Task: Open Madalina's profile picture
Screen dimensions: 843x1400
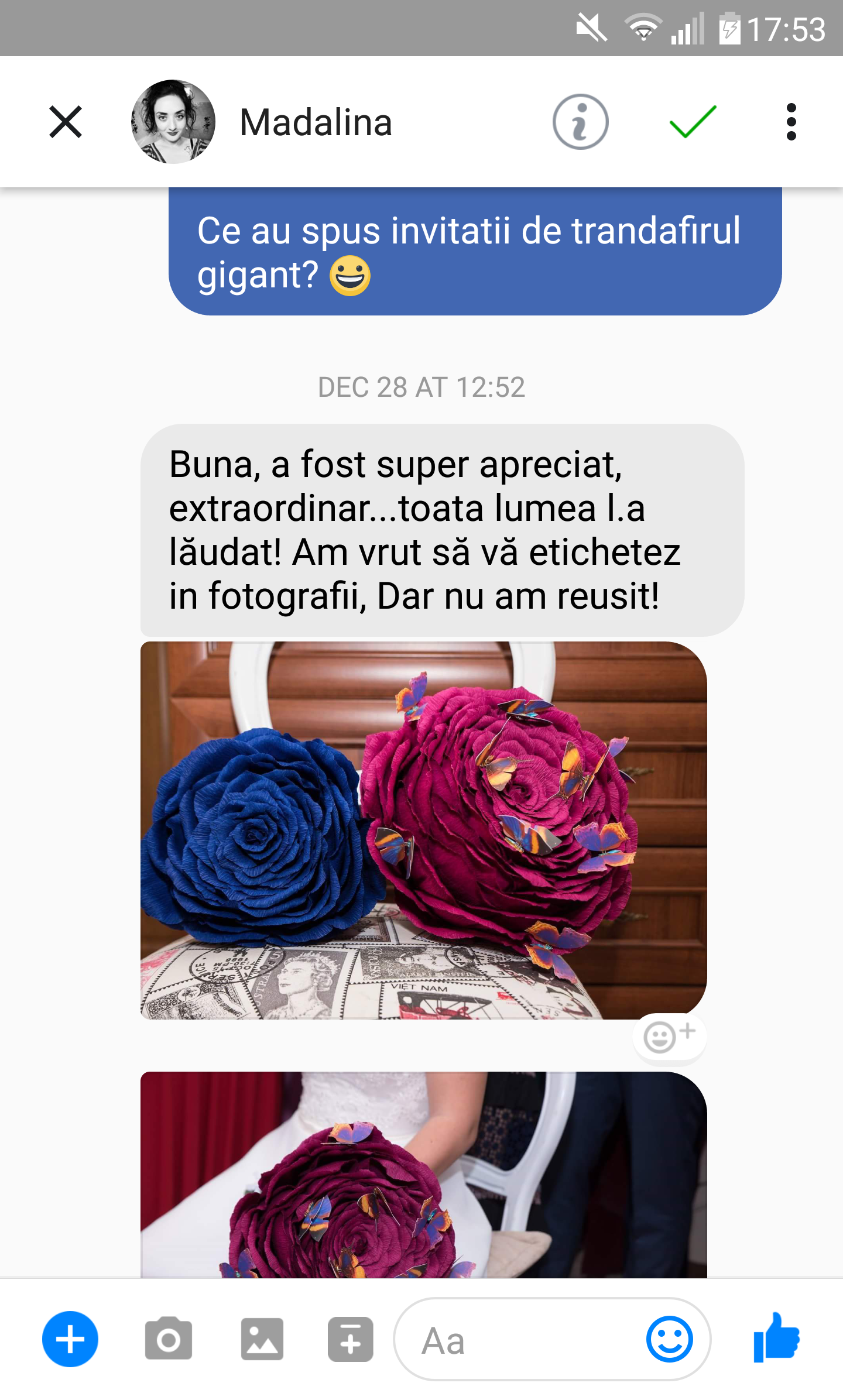Action: (173, 122)
